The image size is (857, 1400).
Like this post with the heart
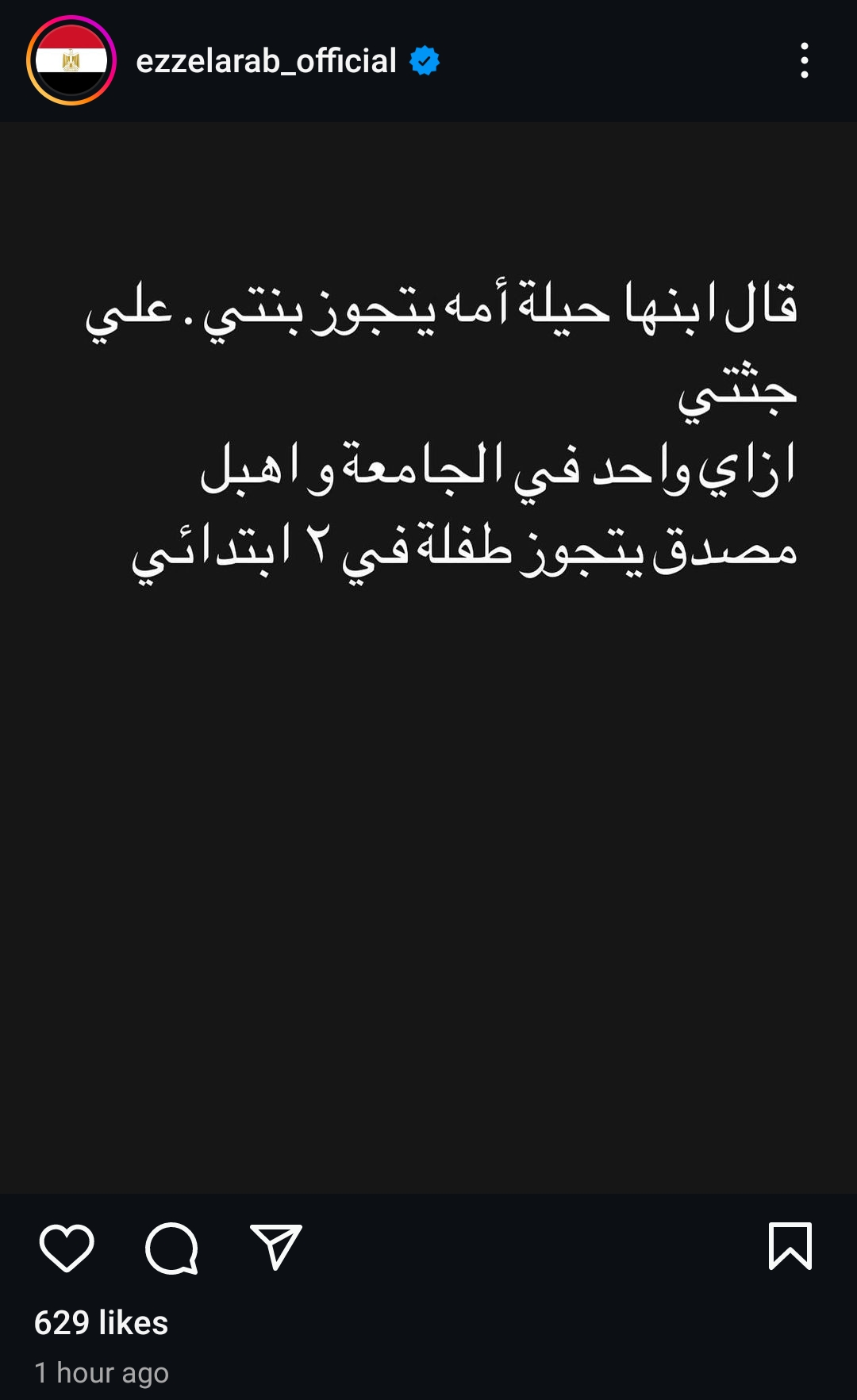[x=67, y=1248]
